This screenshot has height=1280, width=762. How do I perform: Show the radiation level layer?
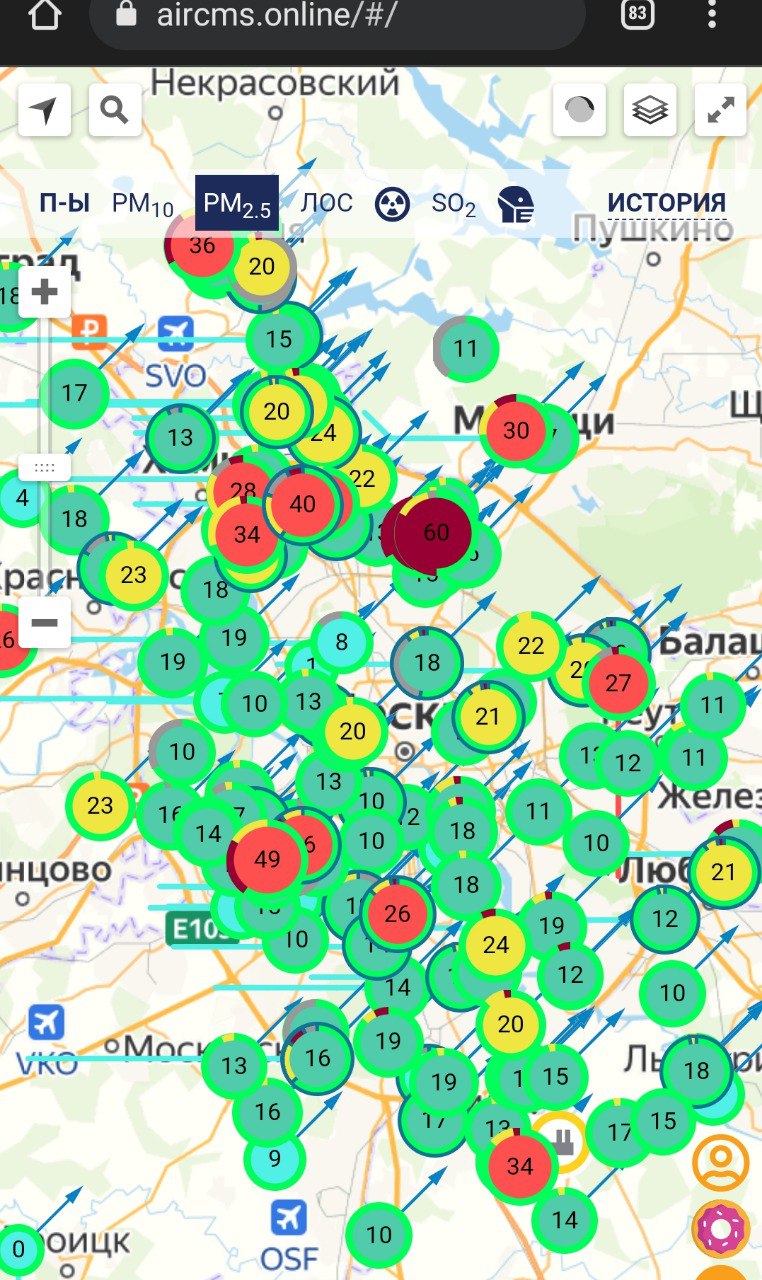pyautogui.click(x=392, y=204)
